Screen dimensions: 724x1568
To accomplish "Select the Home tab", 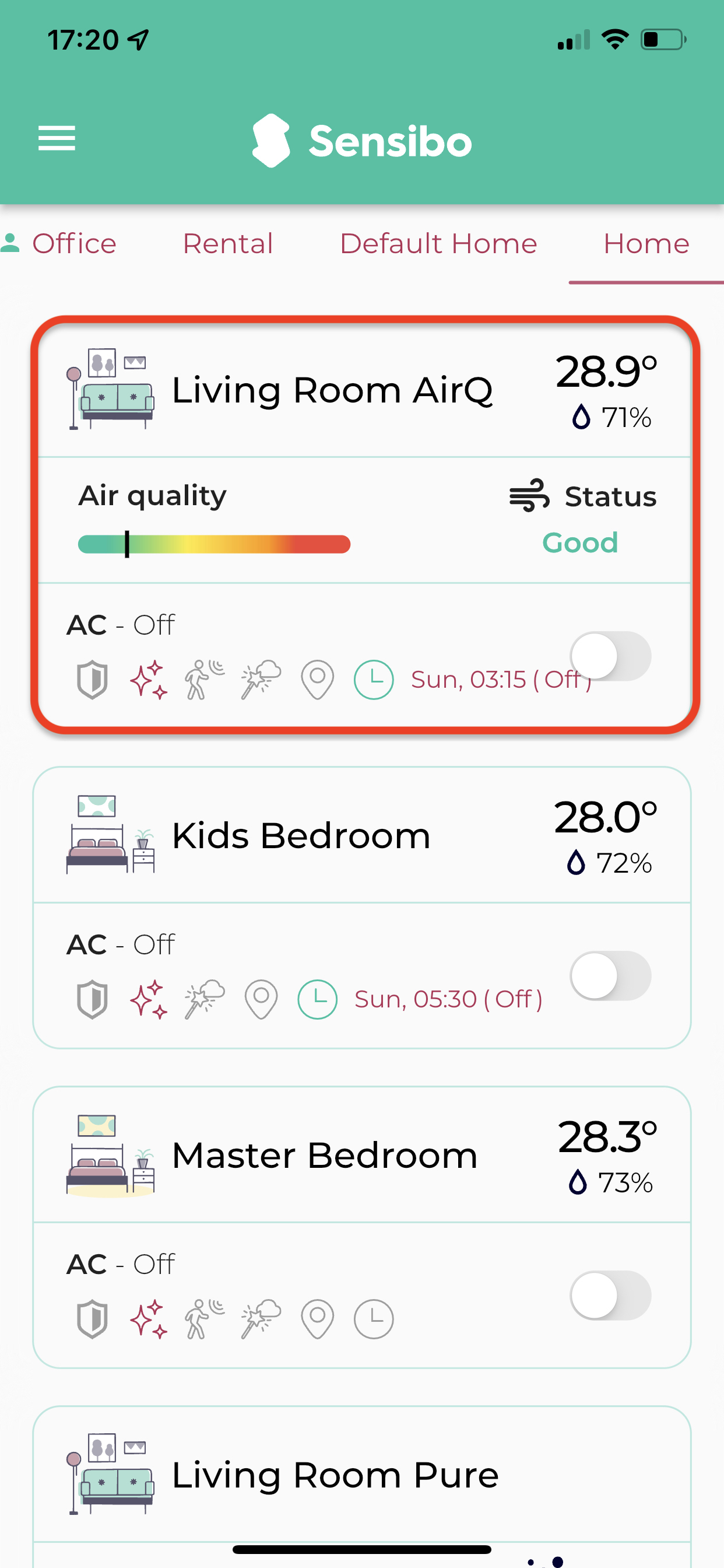I will coord(645,244).
